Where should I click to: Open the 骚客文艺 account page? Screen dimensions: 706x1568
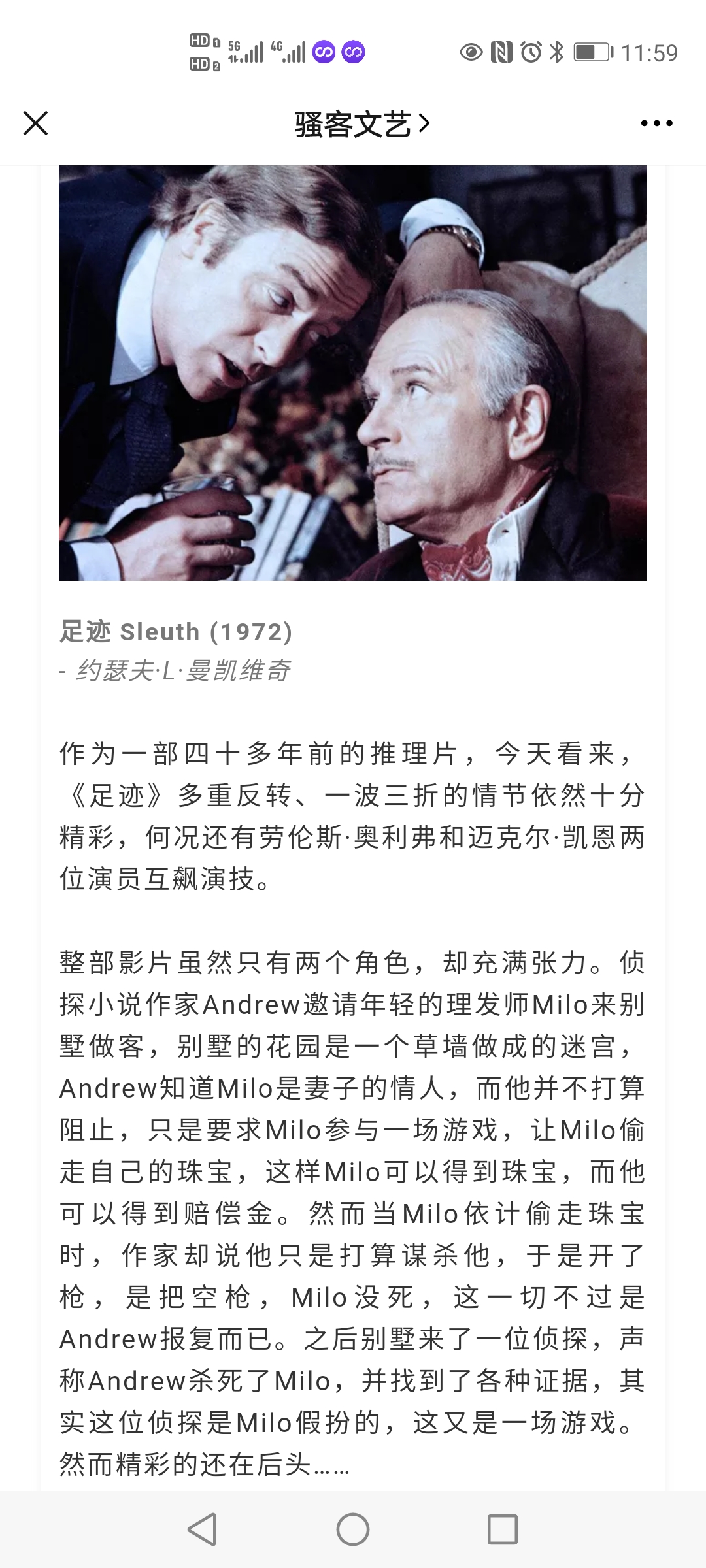[361, 124]
